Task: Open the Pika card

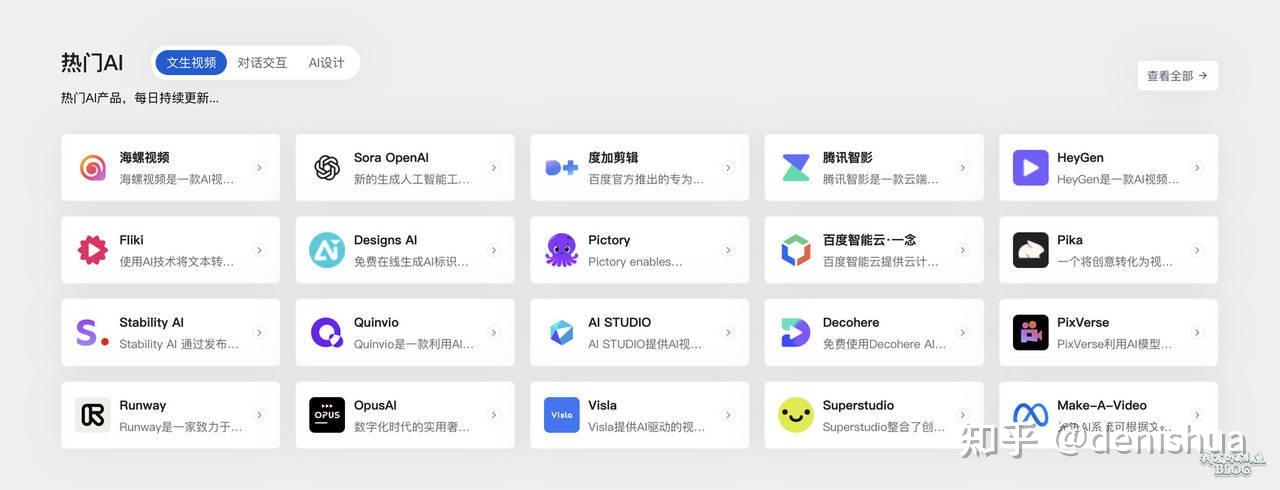Action: point(1107,250)
